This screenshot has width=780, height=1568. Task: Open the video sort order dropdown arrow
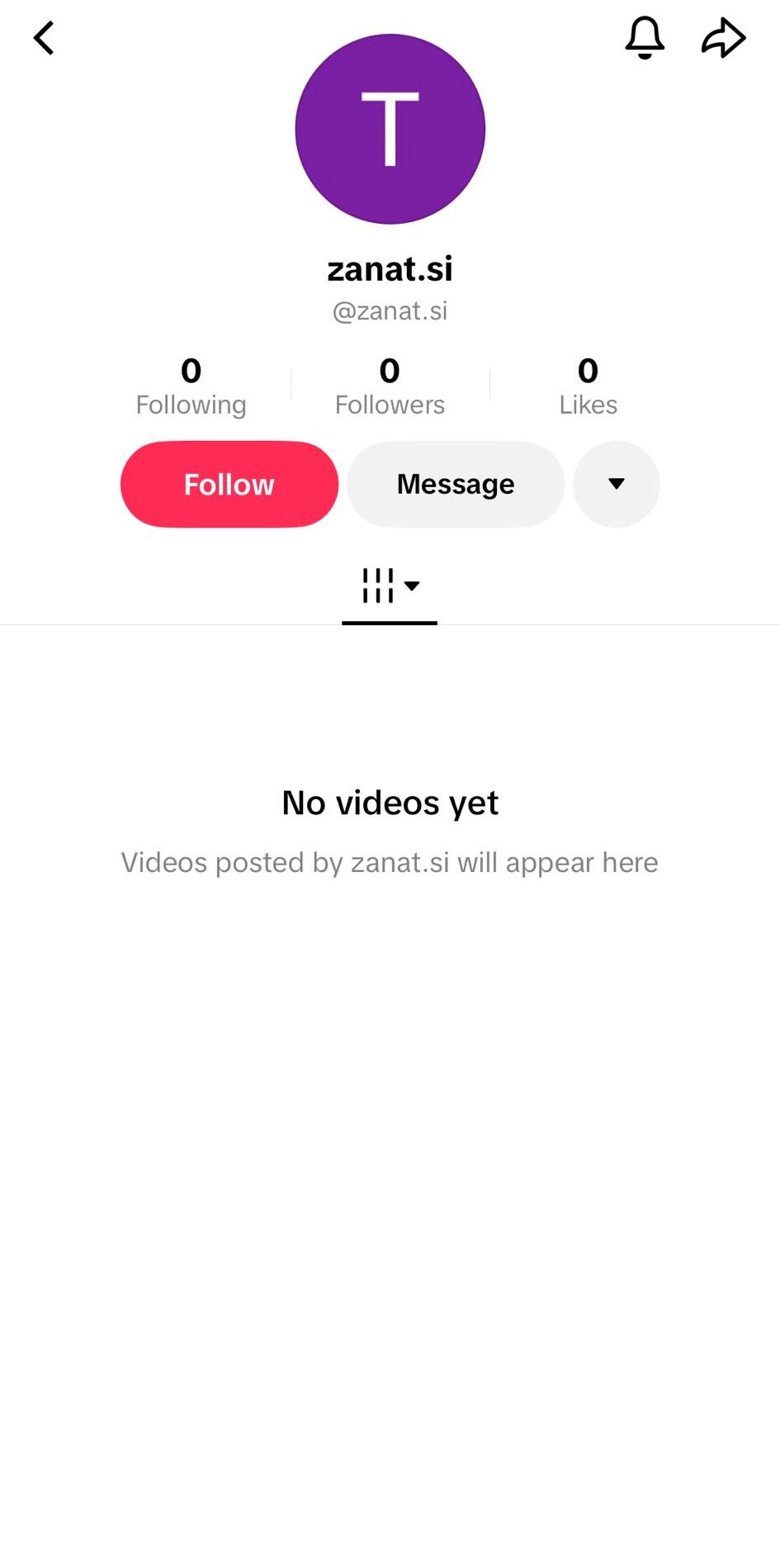click(x=412, y=588)
